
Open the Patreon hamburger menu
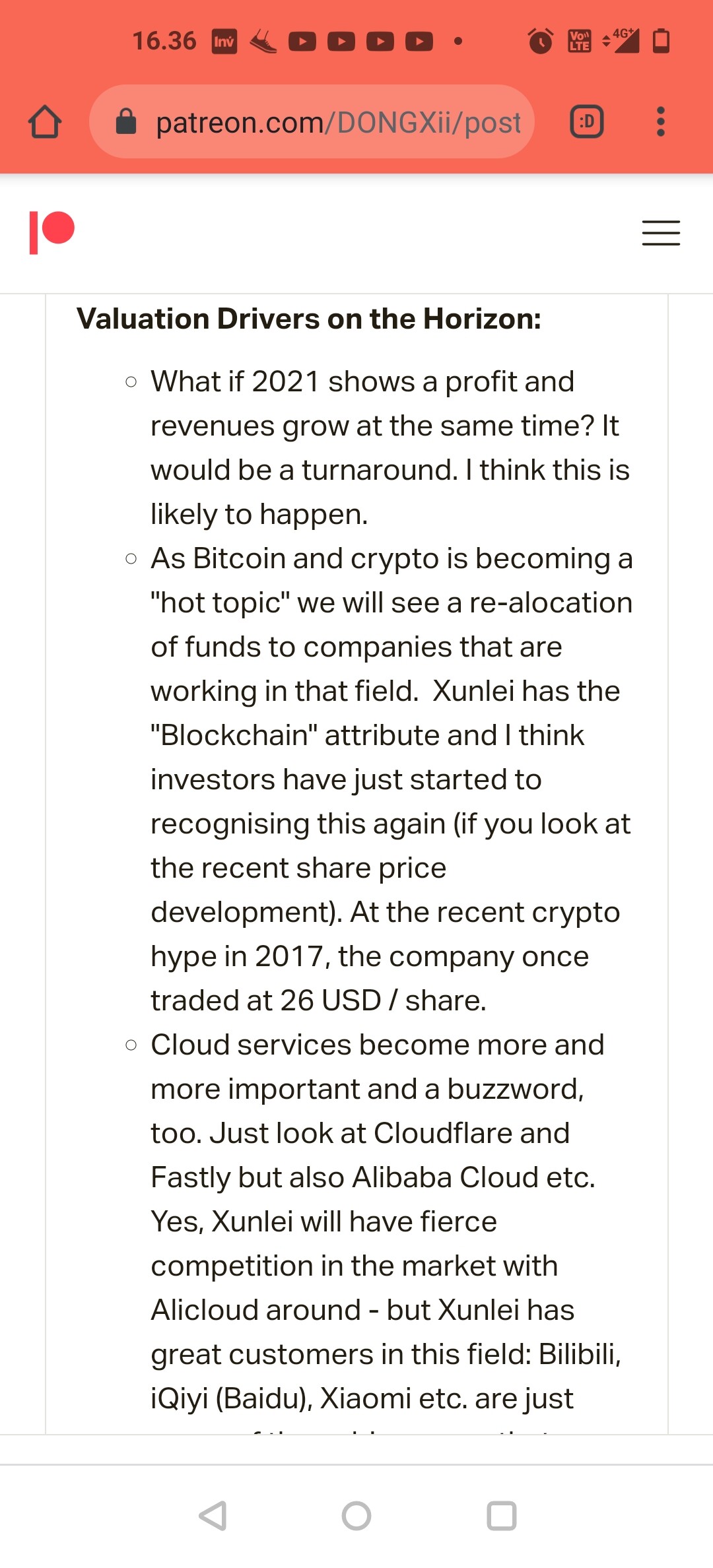click(x=661, y=233)
